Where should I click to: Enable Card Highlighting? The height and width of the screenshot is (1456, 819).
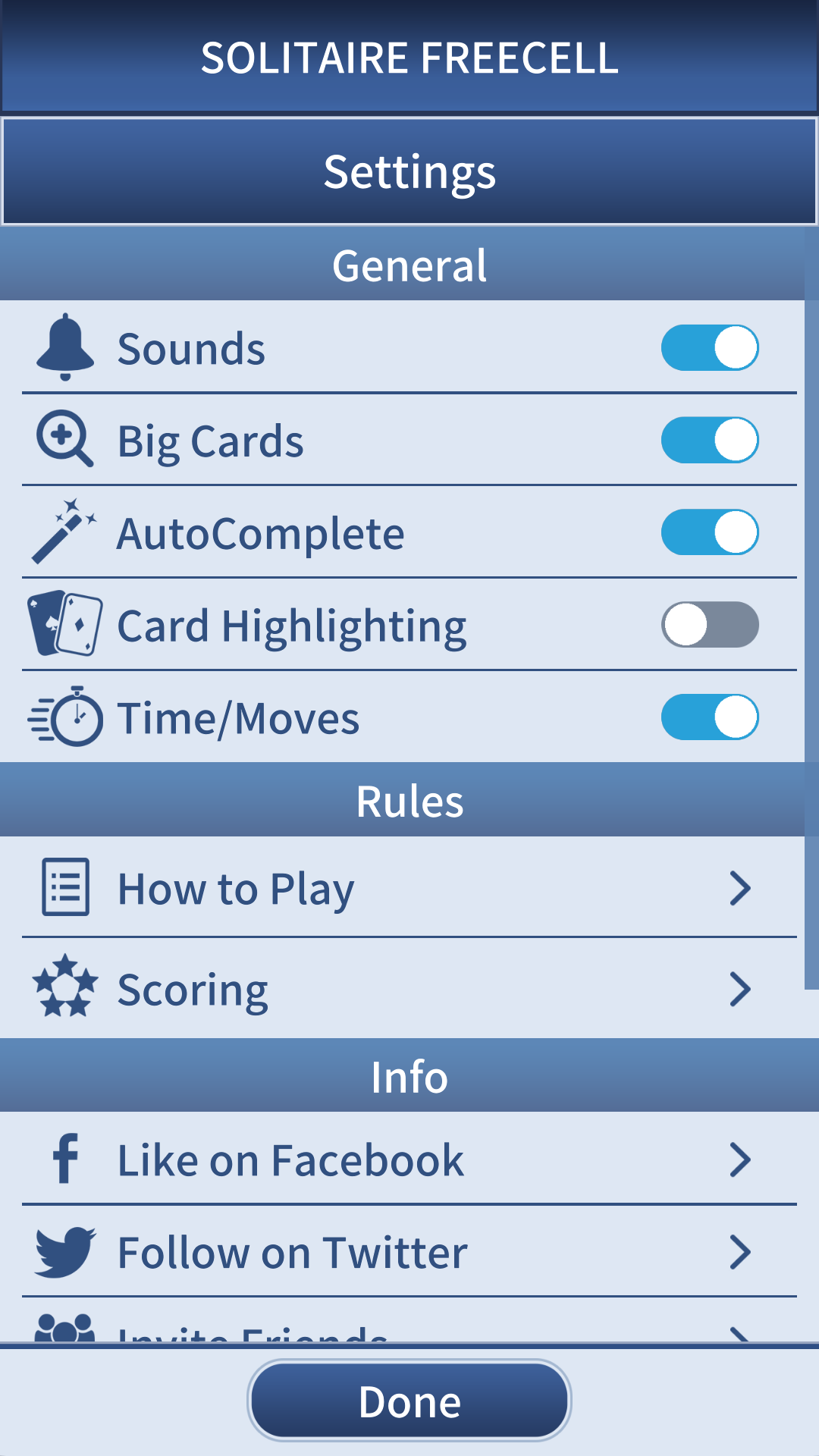(x=710, y=624)
